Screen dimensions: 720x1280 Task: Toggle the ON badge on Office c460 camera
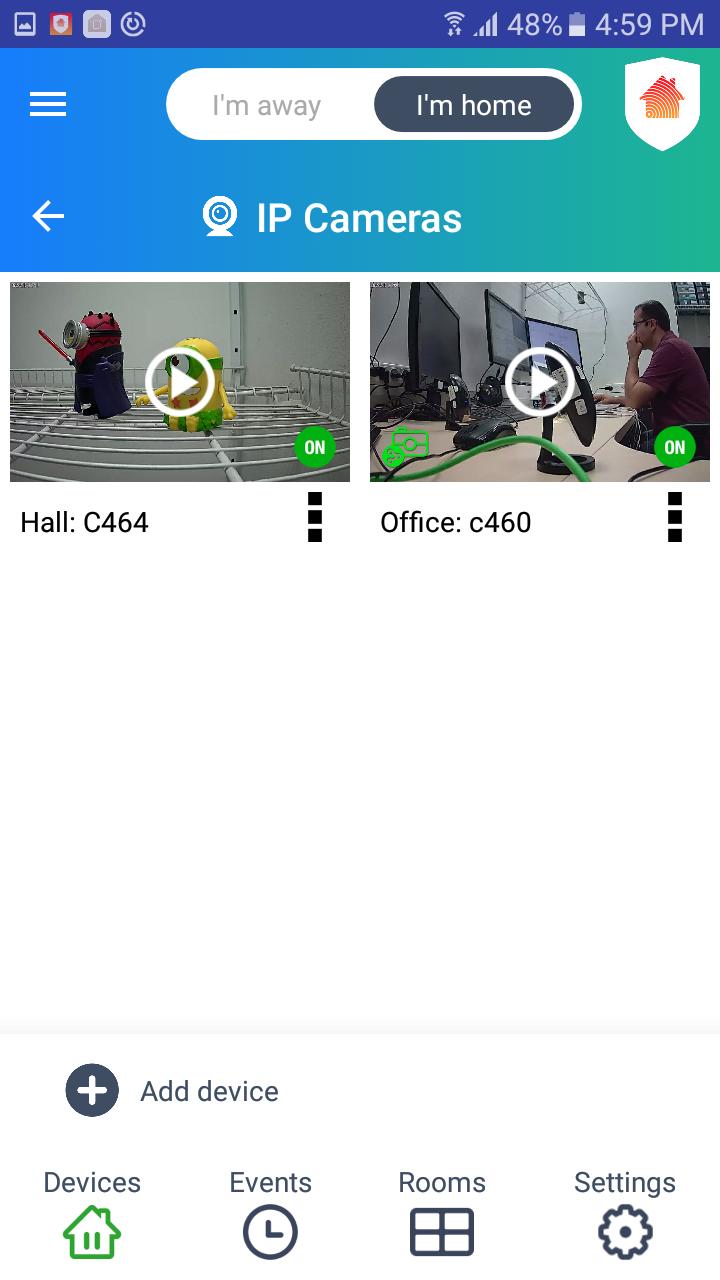tap(674, 447)
